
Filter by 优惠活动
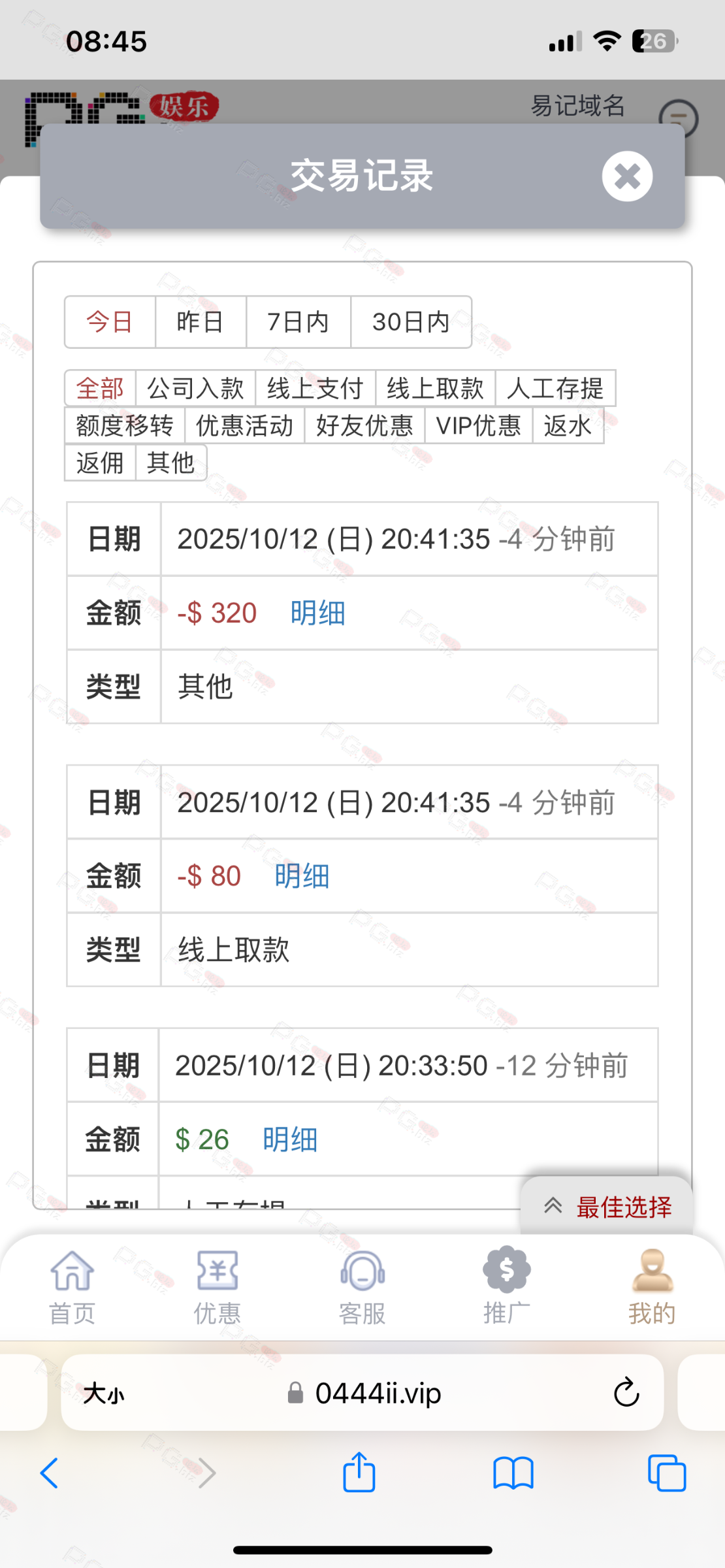coord(244,426)
